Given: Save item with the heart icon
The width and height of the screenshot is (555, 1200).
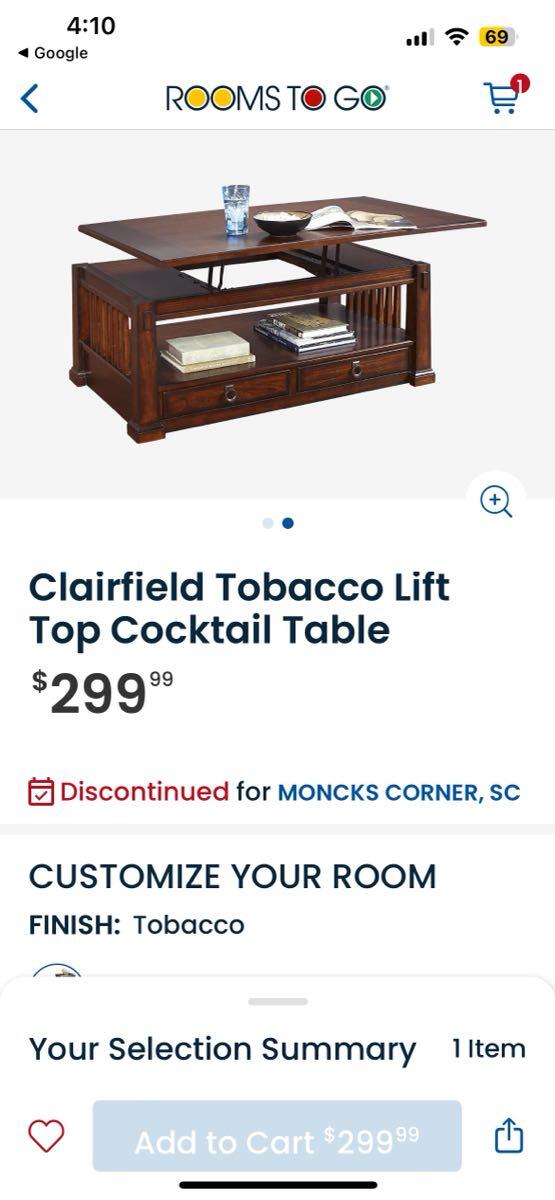Looking at the screenshot, I should click(46, 1136).
